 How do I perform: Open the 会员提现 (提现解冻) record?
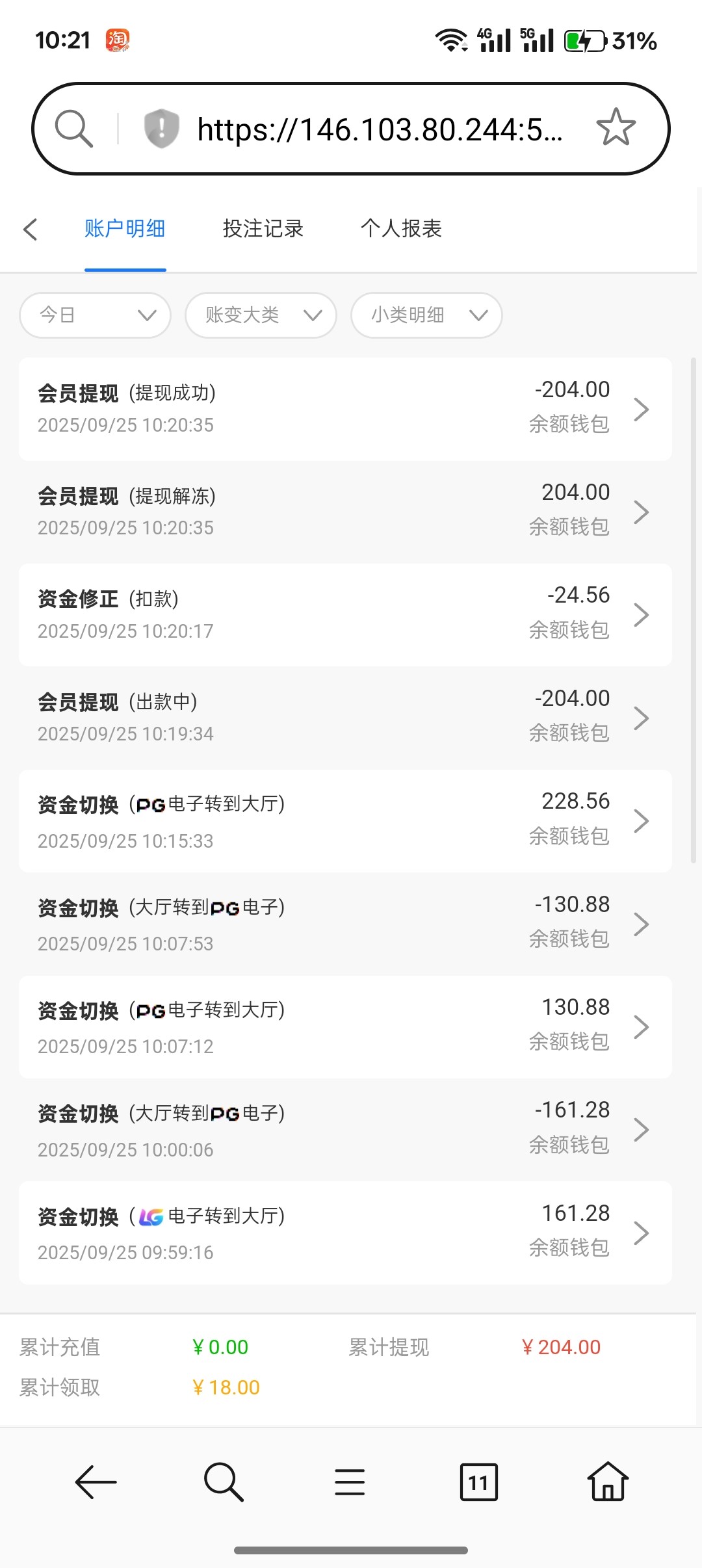(344, 512)
